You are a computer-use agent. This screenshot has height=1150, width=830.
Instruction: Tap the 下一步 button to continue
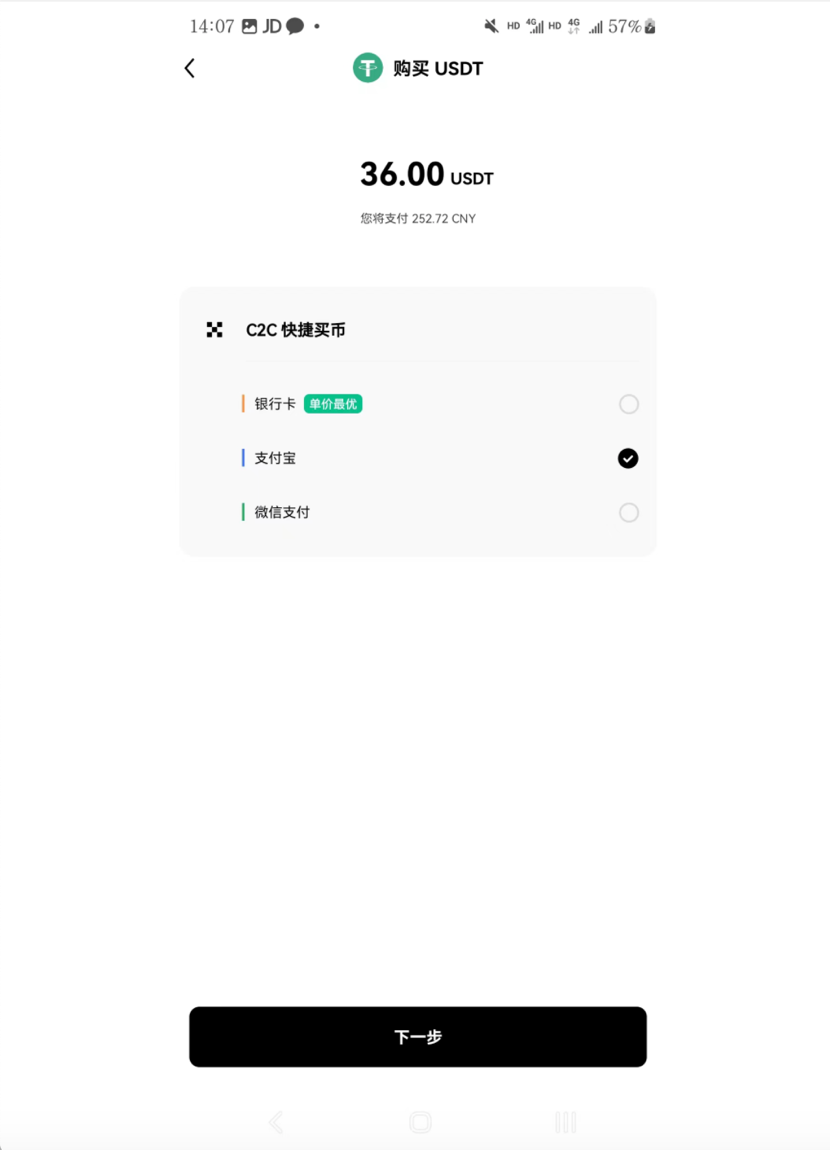pyautogui.click(x=418, y=1037)
